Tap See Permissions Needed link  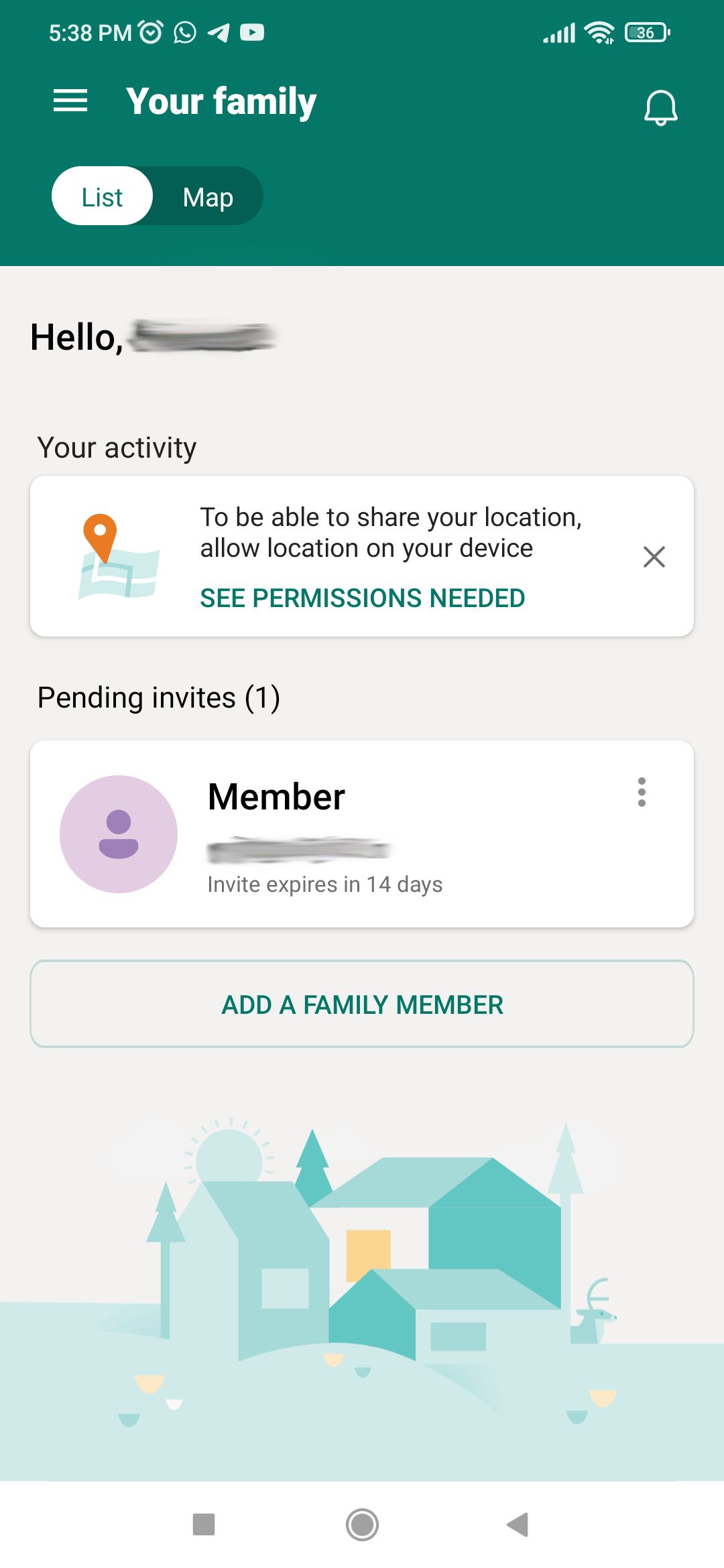pos(362,598)
